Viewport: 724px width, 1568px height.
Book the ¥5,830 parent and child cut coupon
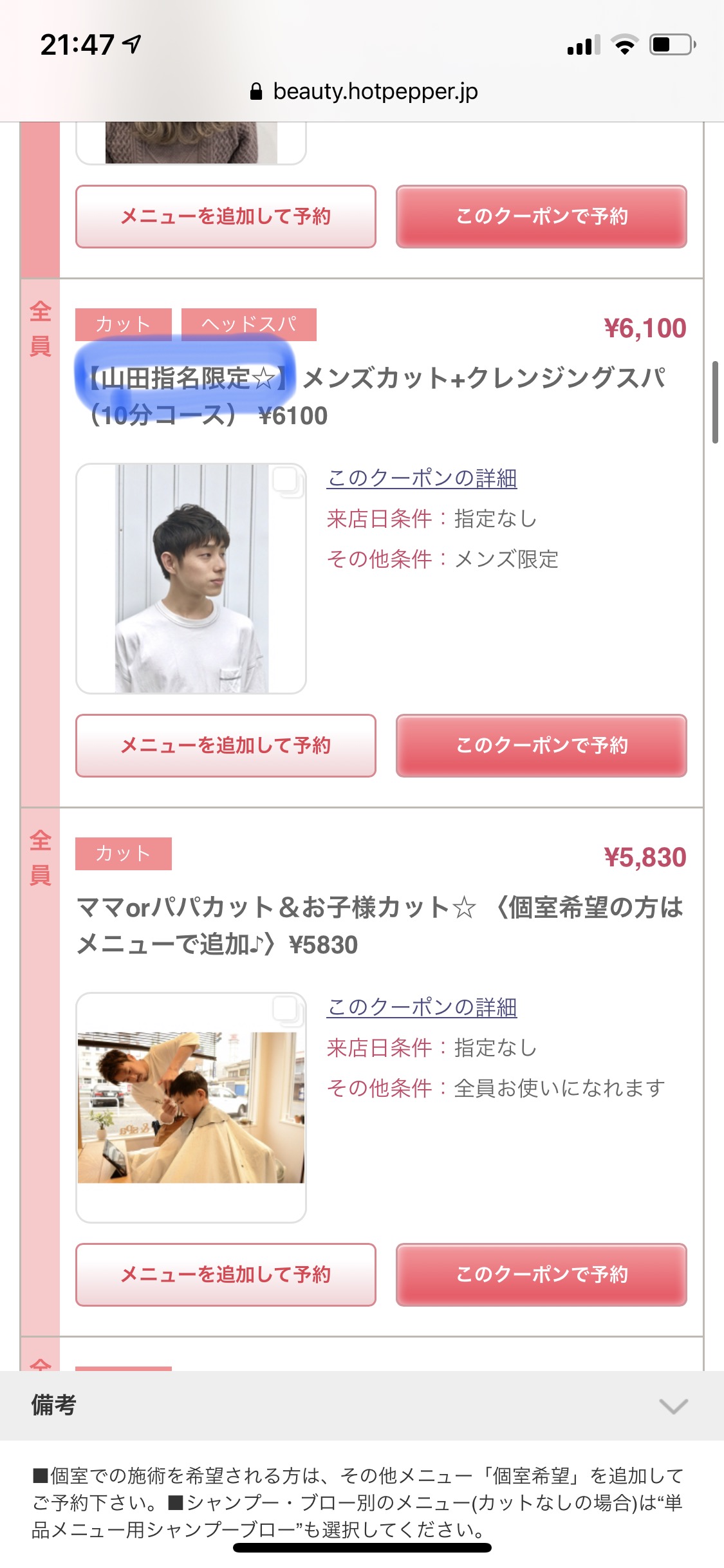coord(541,1274)
